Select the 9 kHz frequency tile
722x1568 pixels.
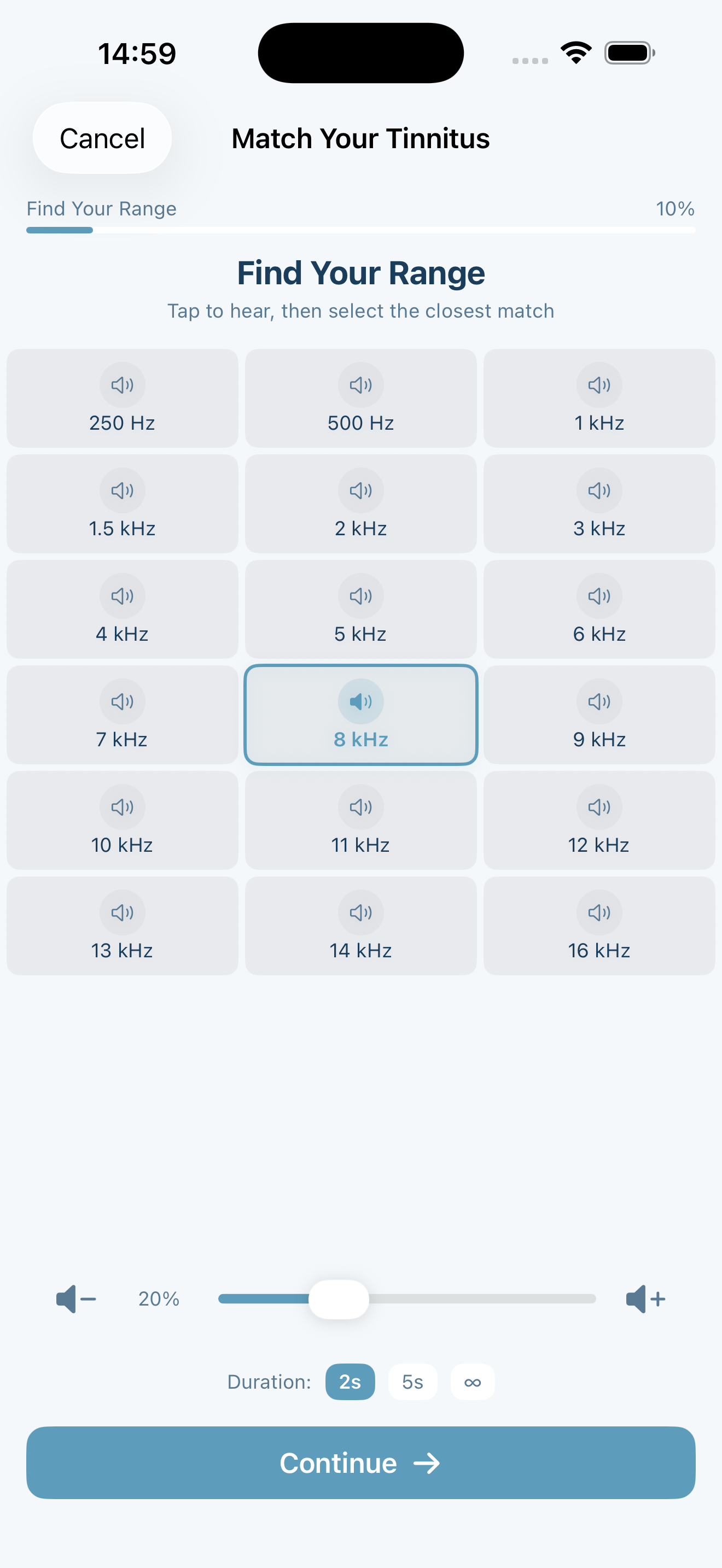point(599,715)
